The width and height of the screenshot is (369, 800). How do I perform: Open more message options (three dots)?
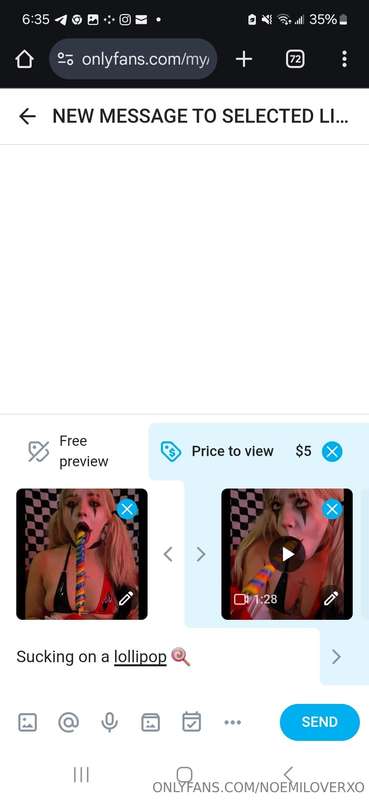click(233, 722)
